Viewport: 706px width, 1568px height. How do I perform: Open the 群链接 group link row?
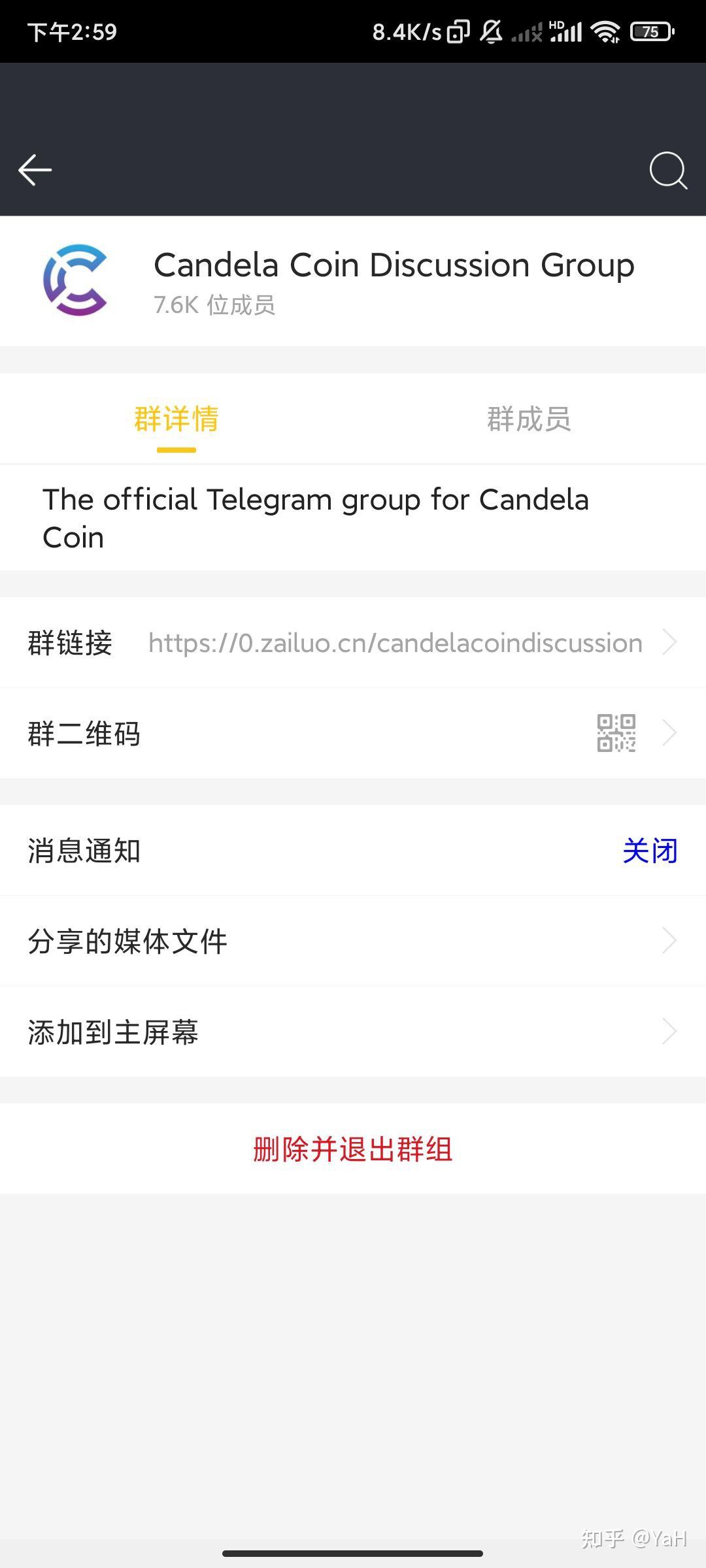[x=353, y=643]
